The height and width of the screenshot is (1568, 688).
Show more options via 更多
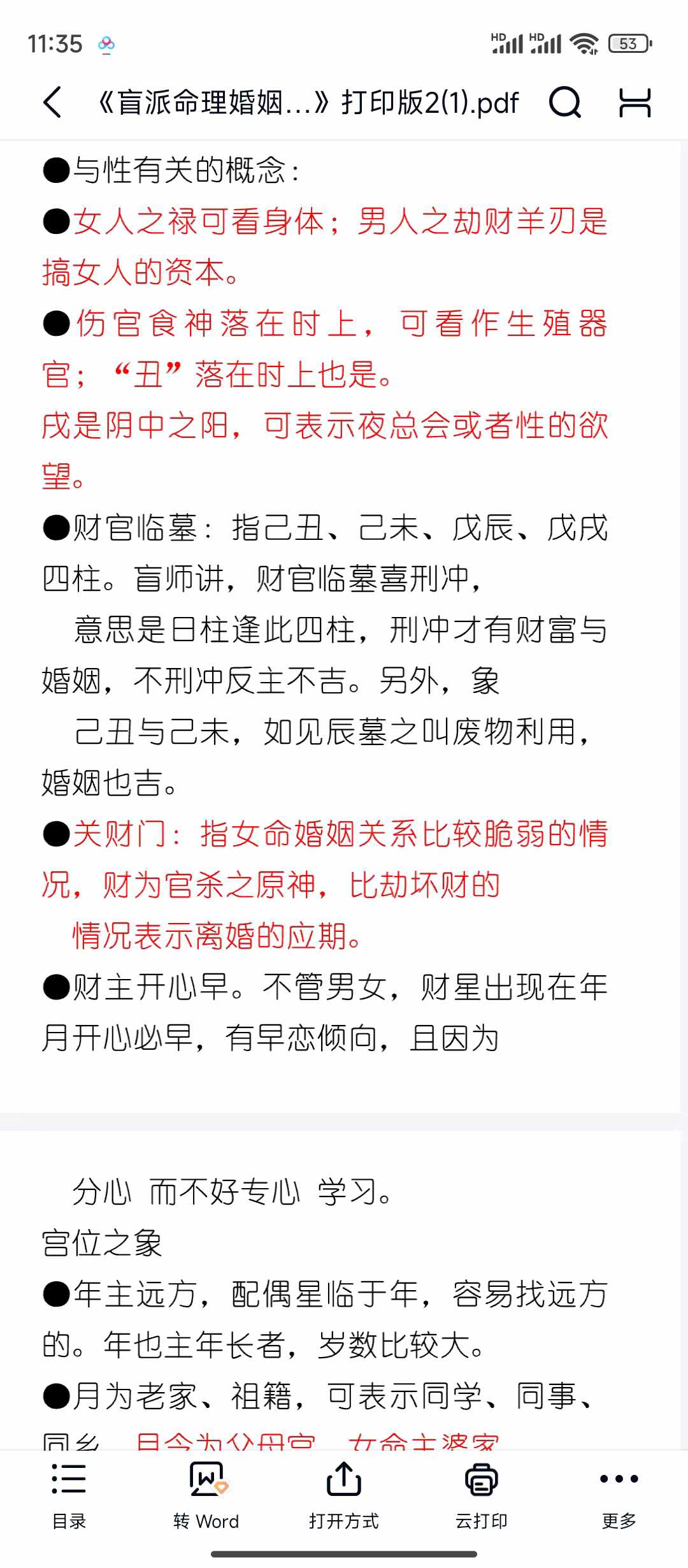619,1495
